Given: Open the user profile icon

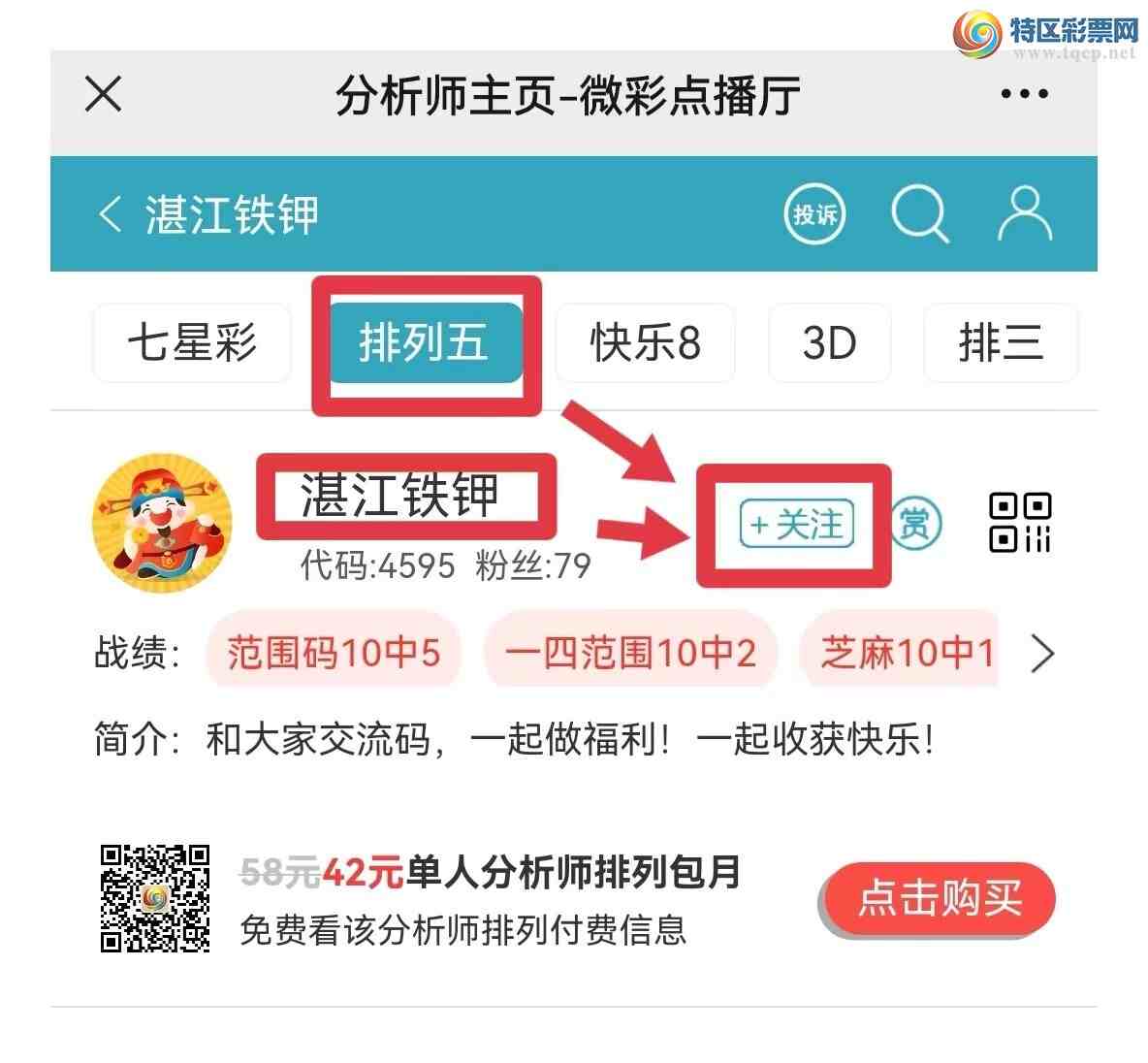Looking at the screenshot, I should click(1024, 213).
